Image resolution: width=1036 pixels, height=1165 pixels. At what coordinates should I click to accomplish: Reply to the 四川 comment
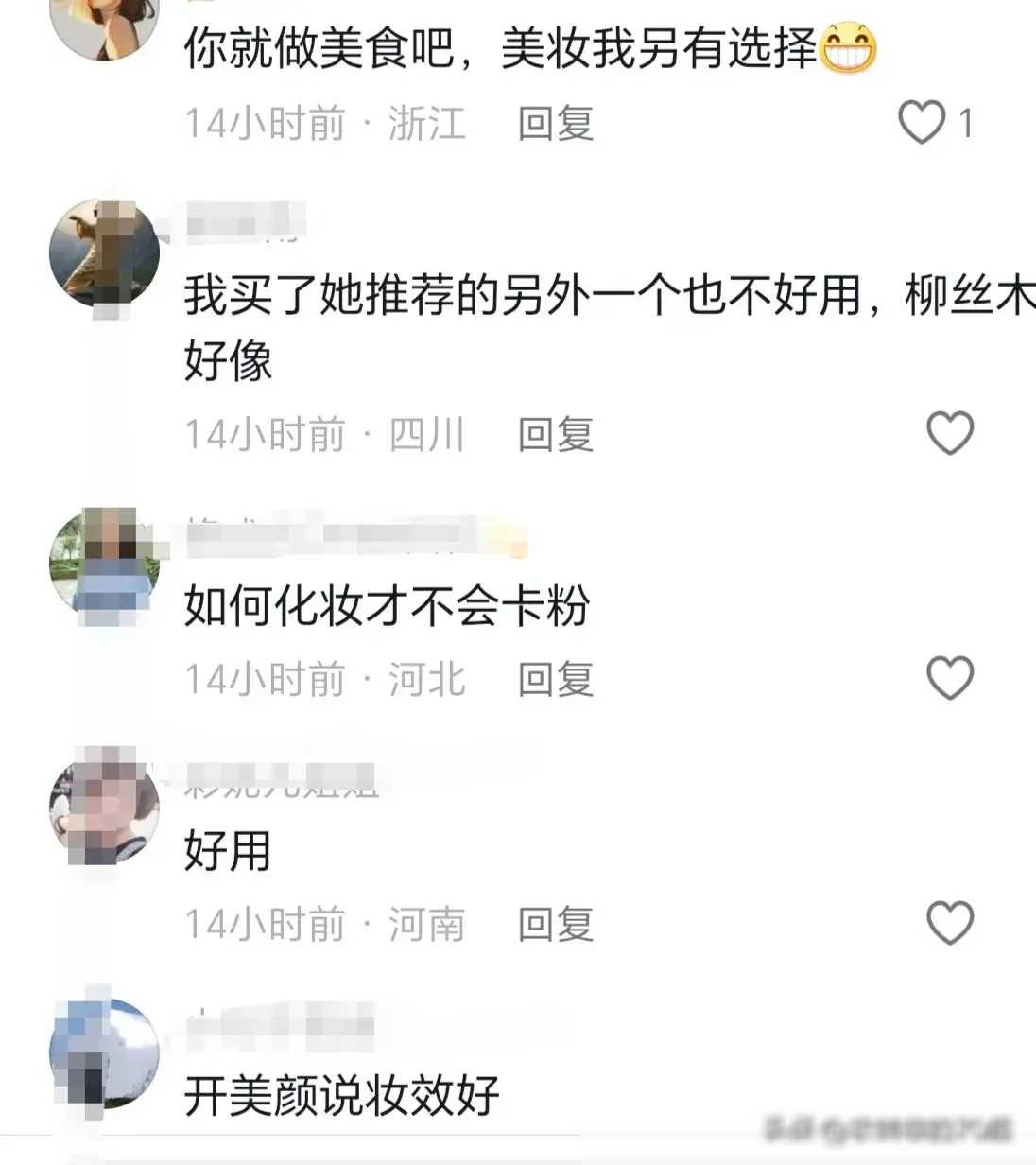556,435
